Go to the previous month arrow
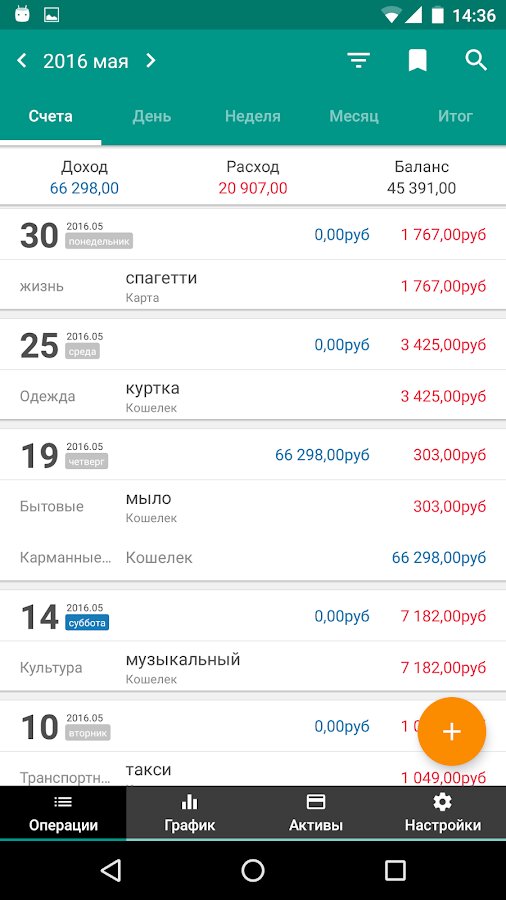Screen dimensions: 506x900 click(22, 60)
